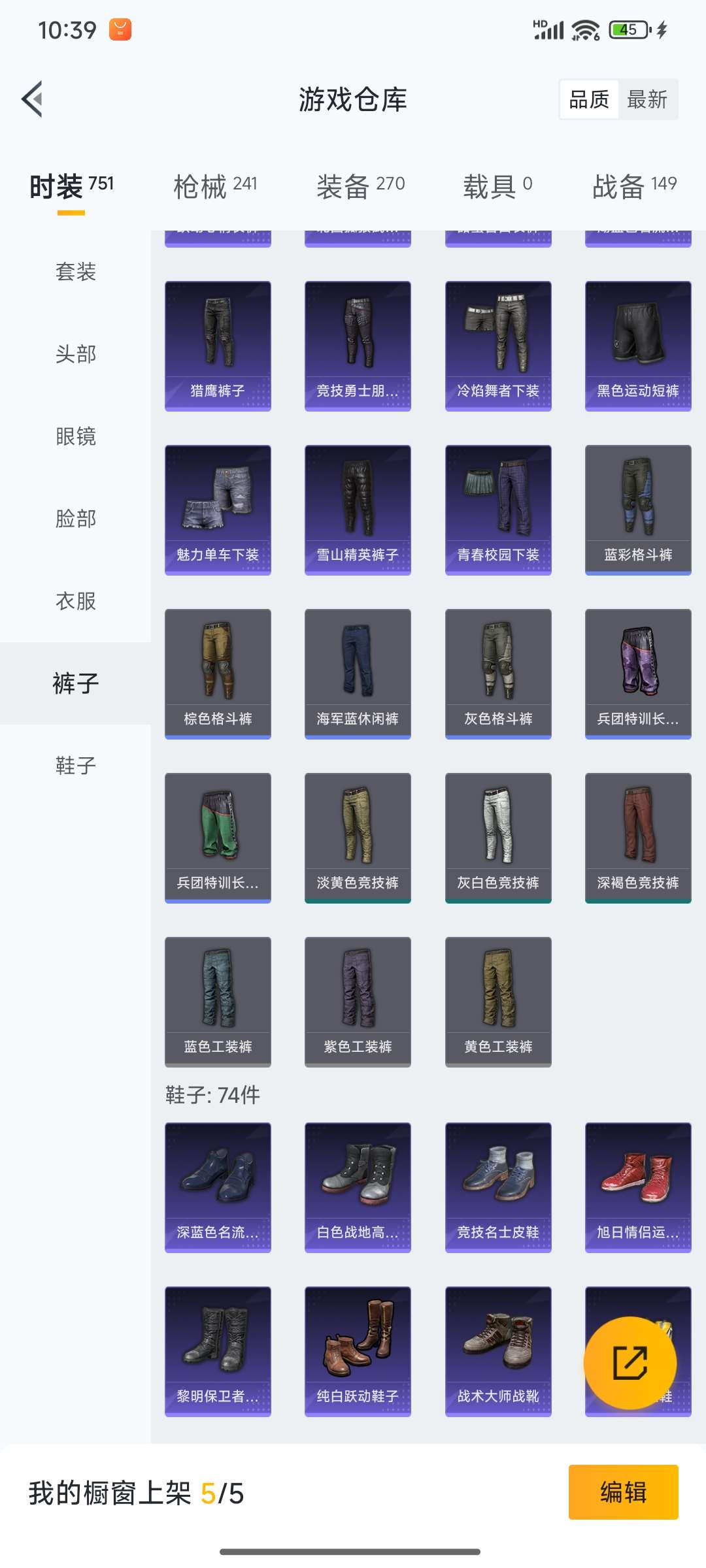Switch sorting to 最新
This screenshot has height=1568, width=706.
(x=647, y=99)
